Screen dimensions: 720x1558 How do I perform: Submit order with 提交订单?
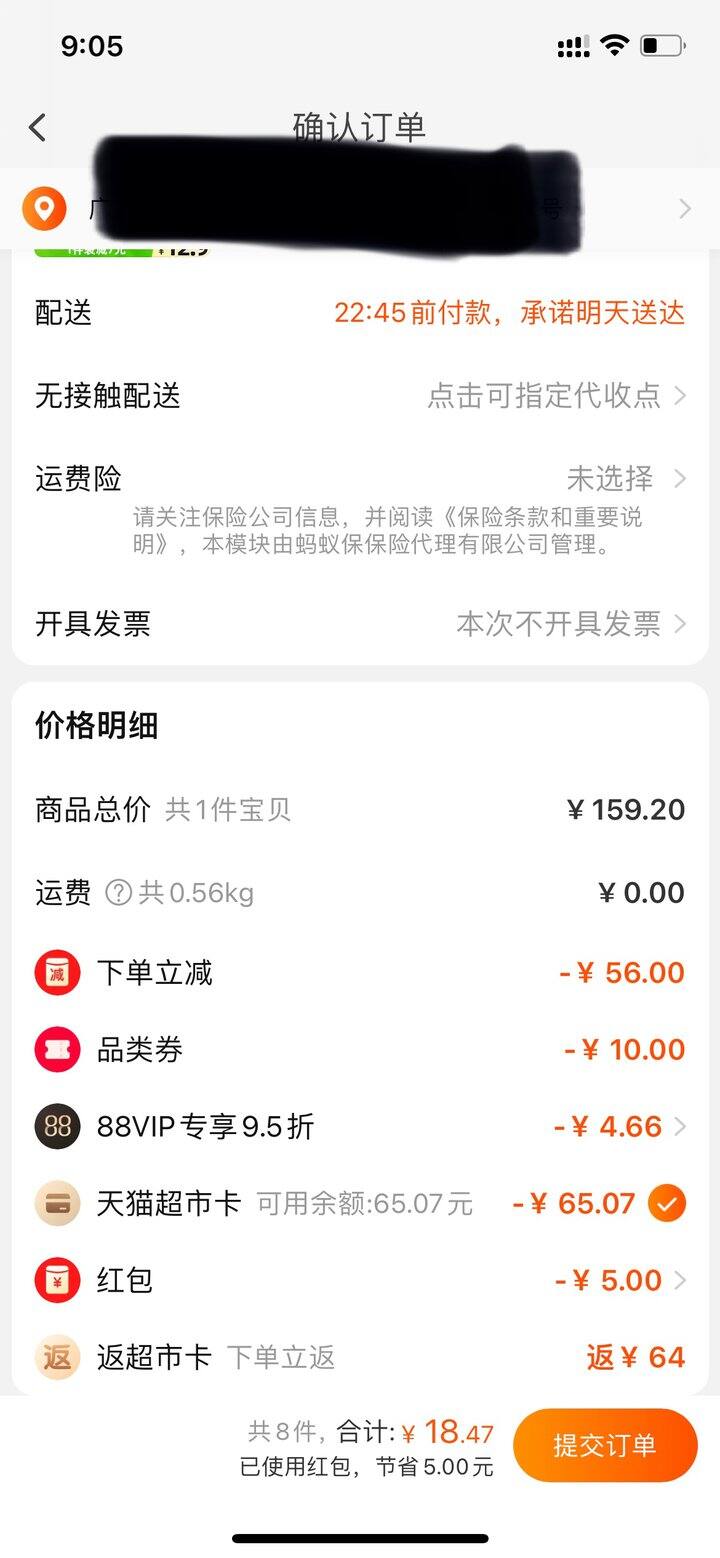pos(605,1445)
